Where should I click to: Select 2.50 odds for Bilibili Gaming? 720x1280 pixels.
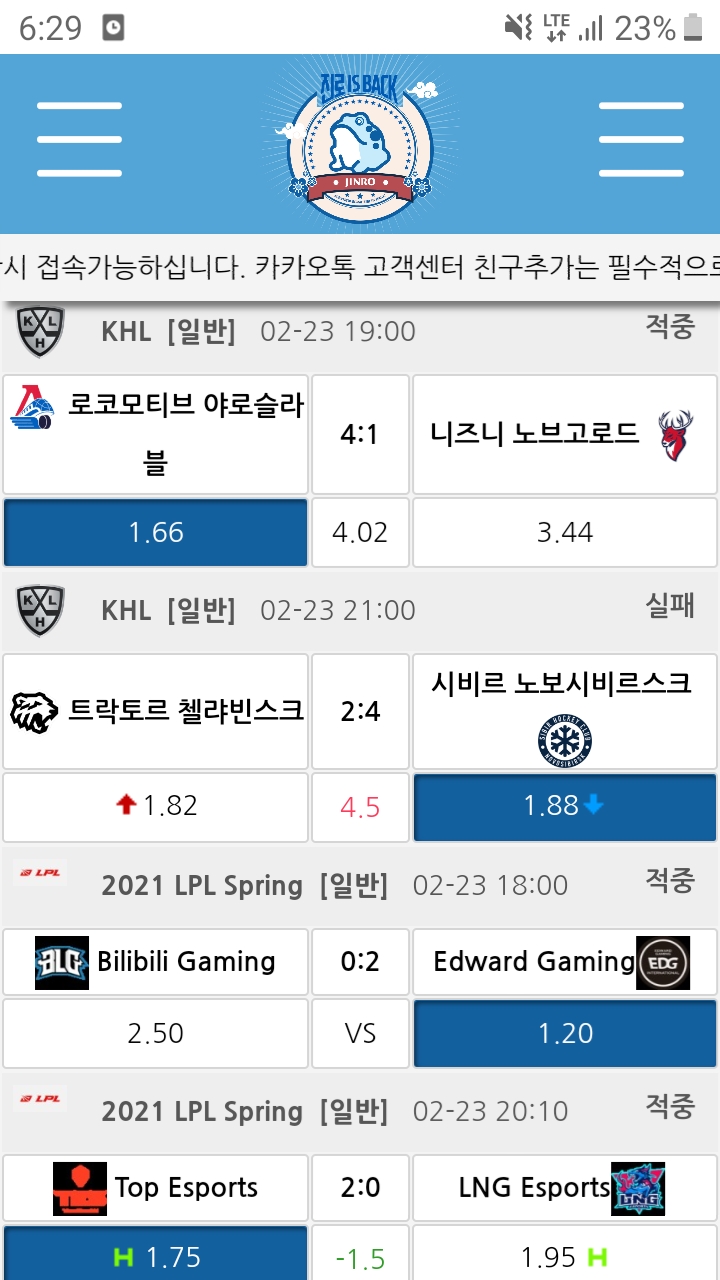(x=156, y=1033)
